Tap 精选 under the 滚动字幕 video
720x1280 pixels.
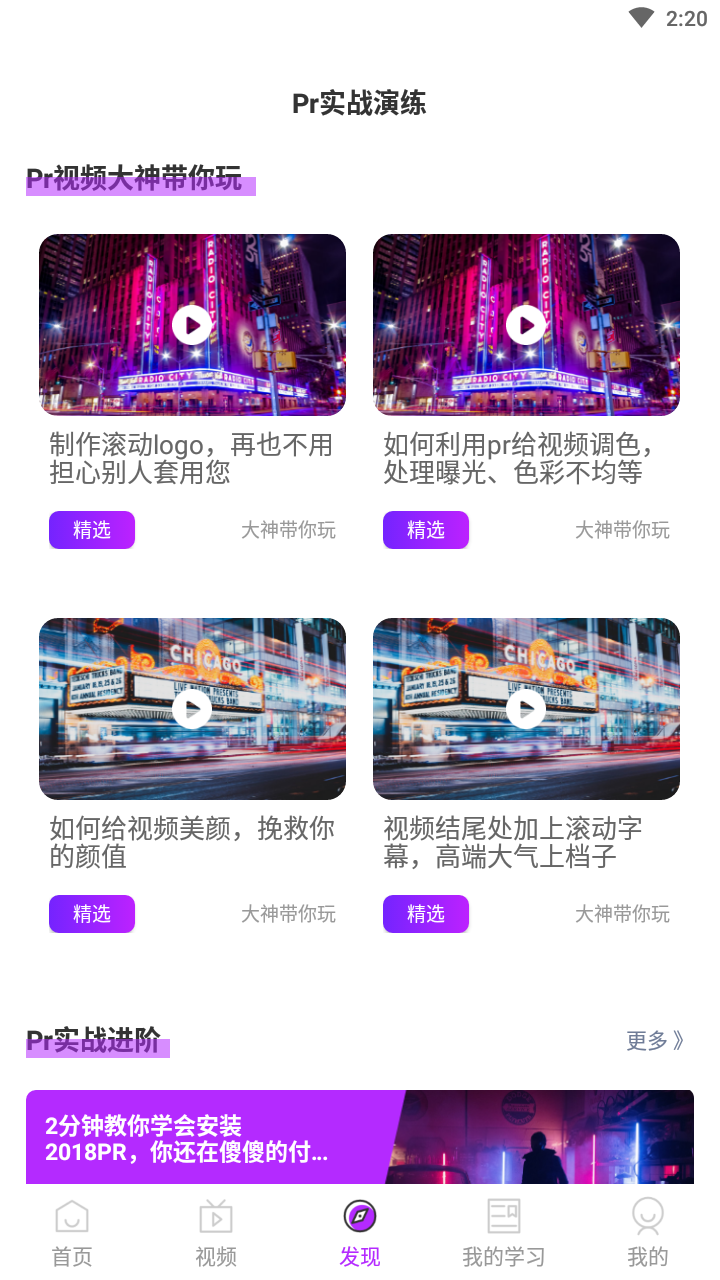[426, 913]
